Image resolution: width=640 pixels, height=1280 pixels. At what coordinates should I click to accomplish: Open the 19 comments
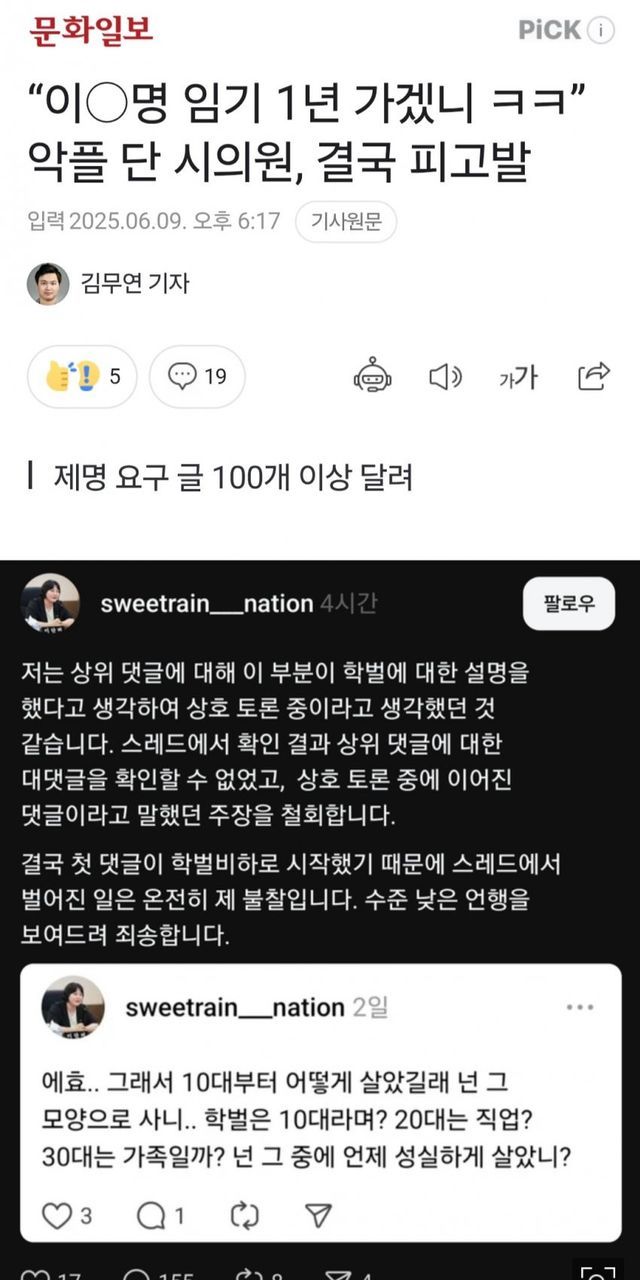pyautogui.click(x=197, y=376)
